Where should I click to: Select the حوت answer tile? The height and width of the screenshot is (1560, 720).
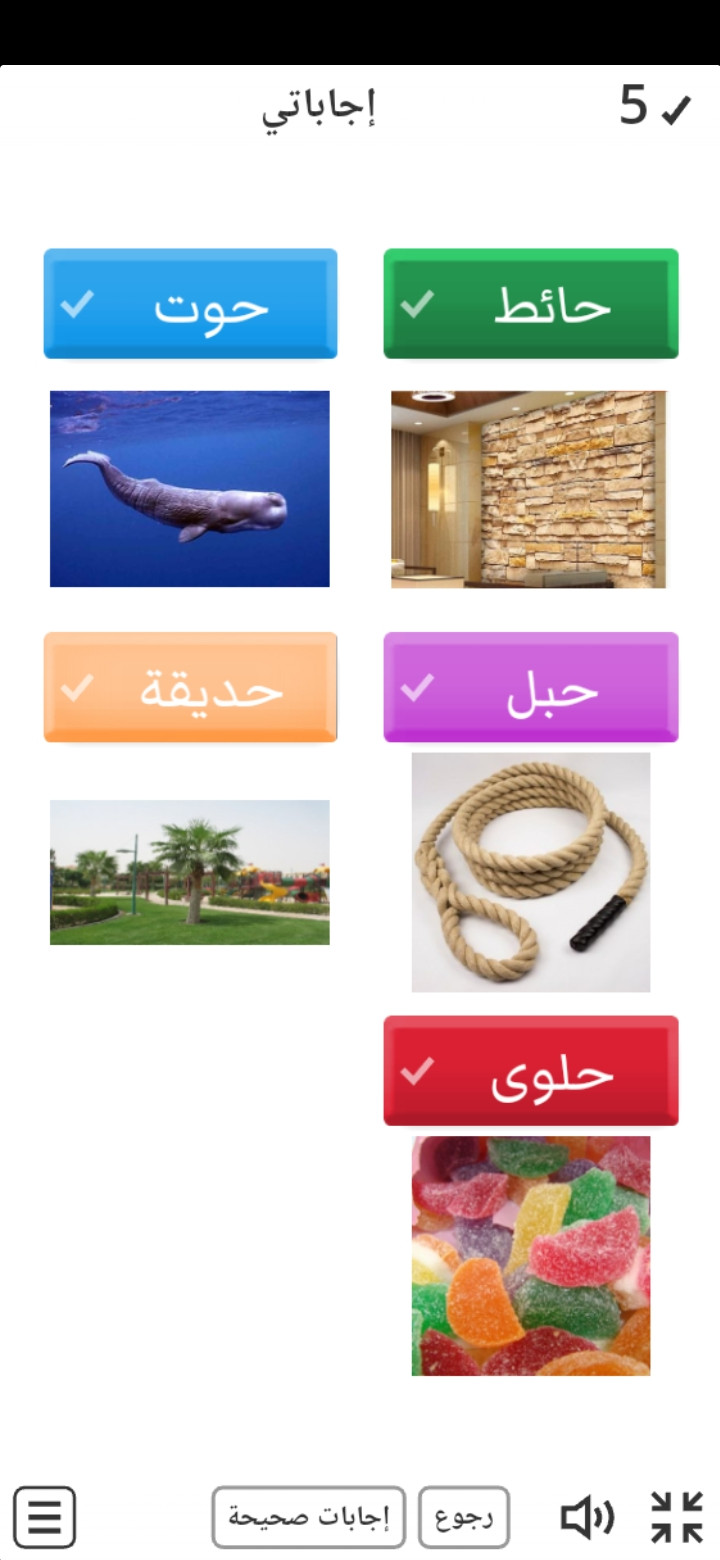point(190,304)
